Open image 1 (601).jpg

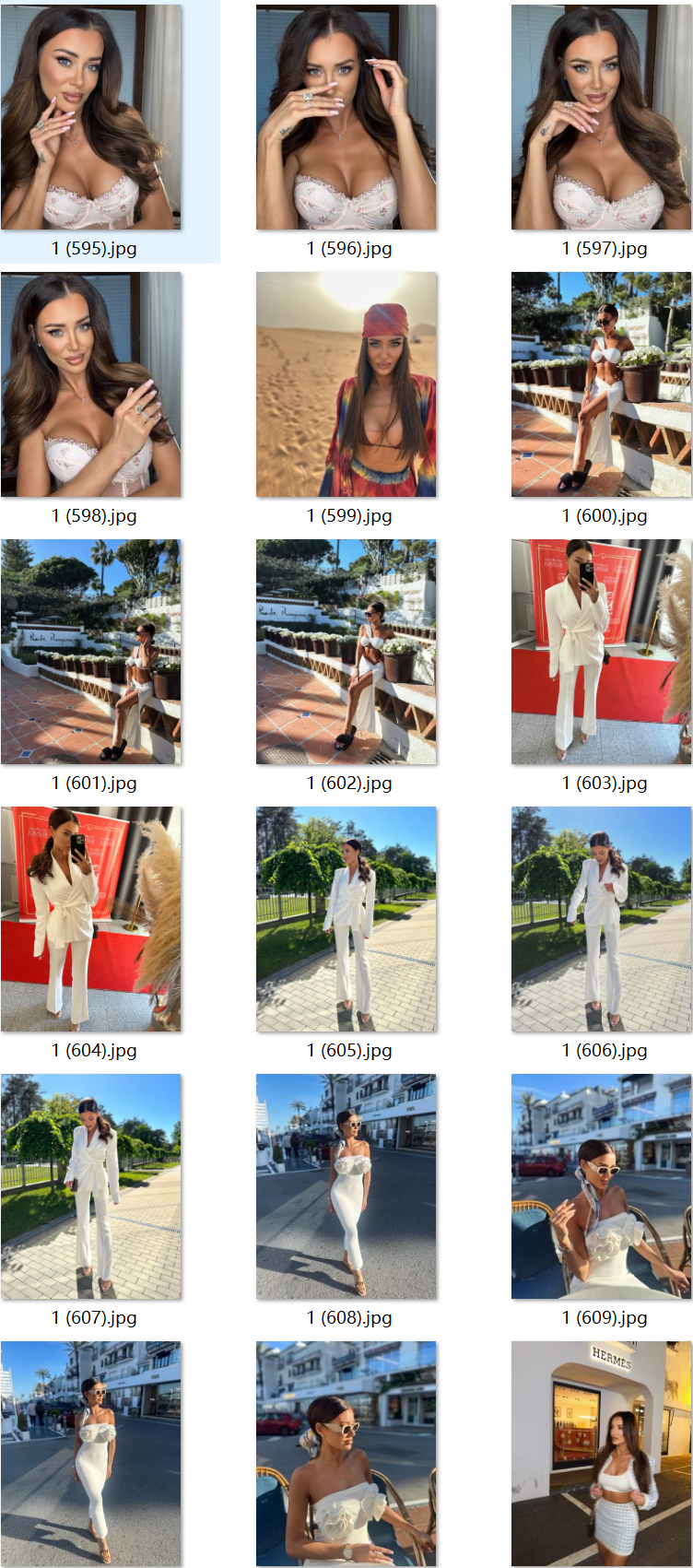91,652
